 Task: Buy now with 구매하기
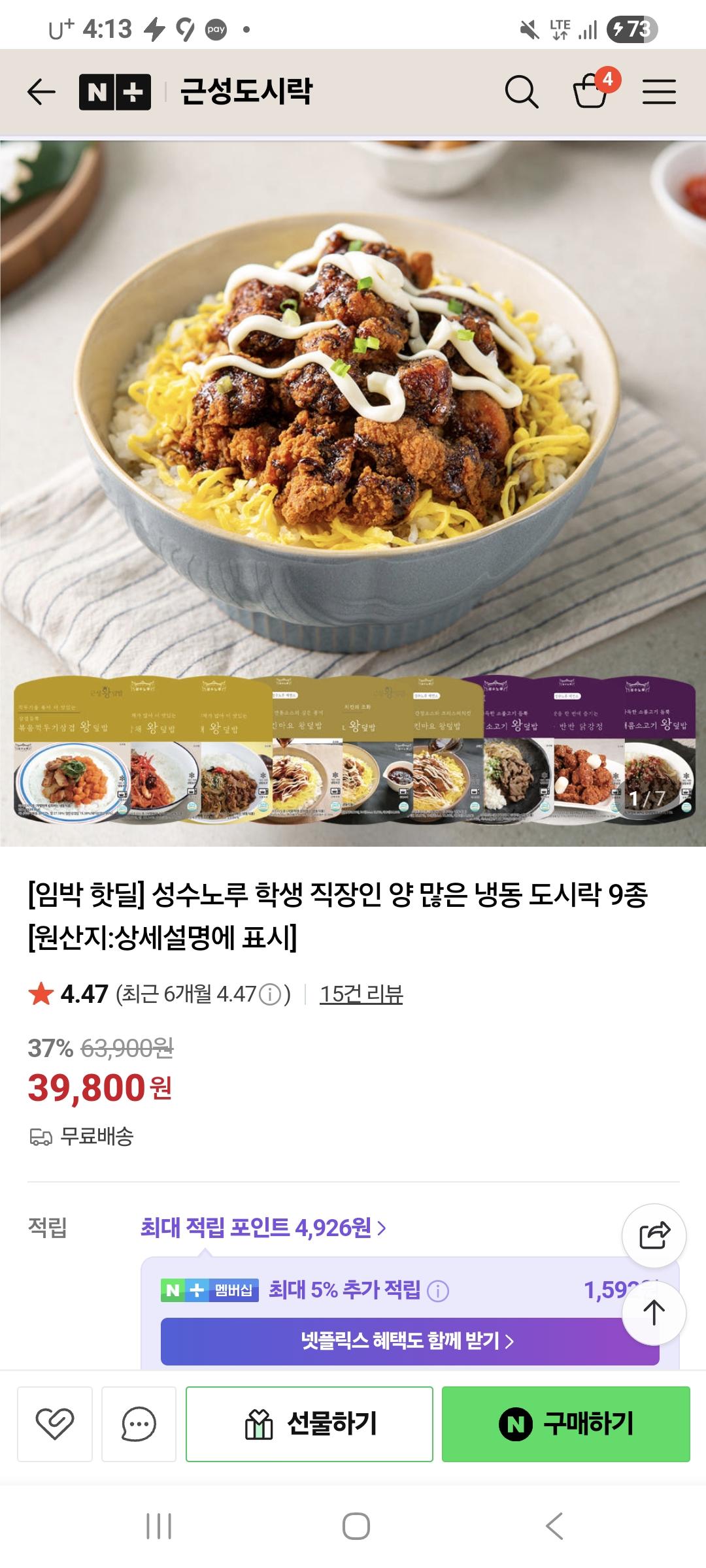pos(565,1424)
